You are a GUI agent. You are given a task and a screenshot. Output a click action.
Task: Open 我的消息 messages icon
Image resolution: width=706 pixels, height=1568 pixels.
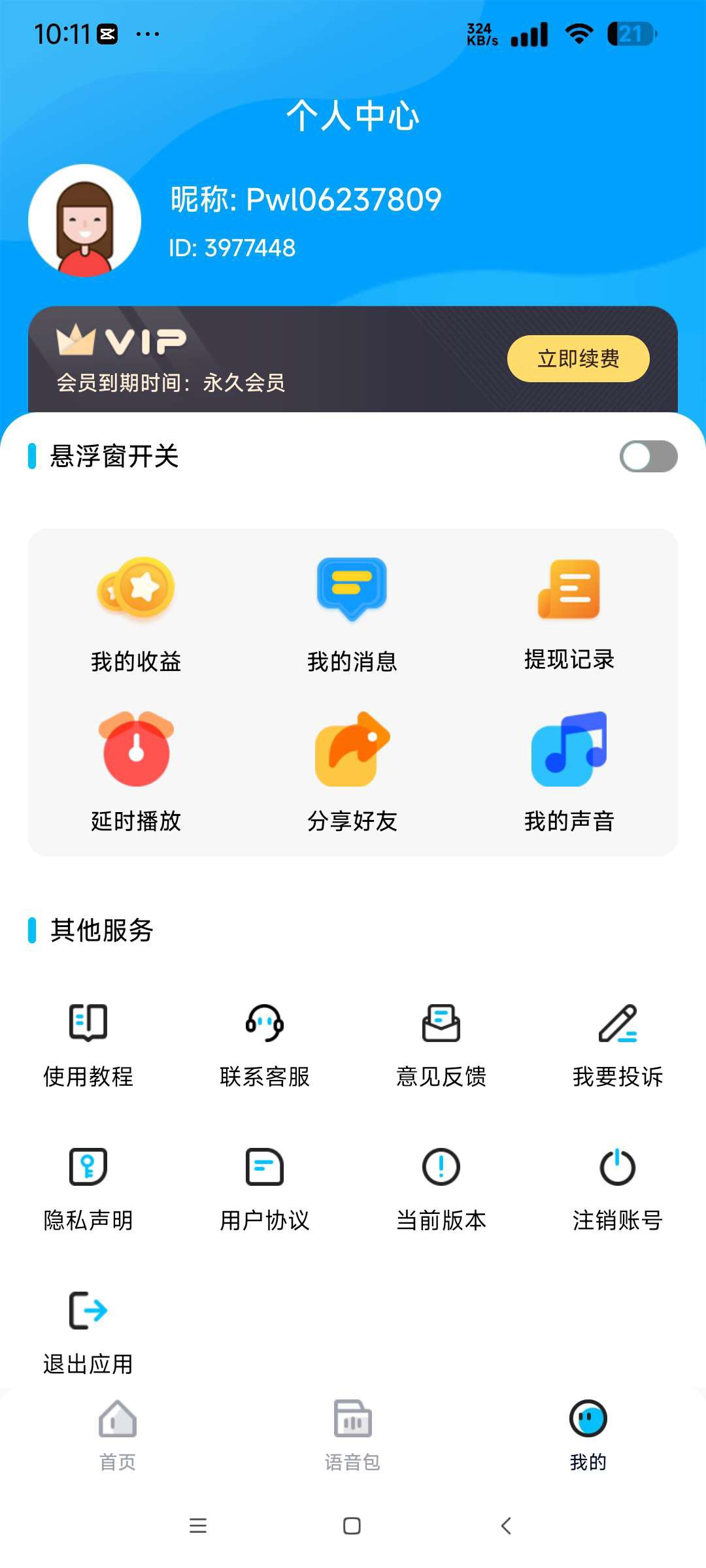(x=353, y=617)
